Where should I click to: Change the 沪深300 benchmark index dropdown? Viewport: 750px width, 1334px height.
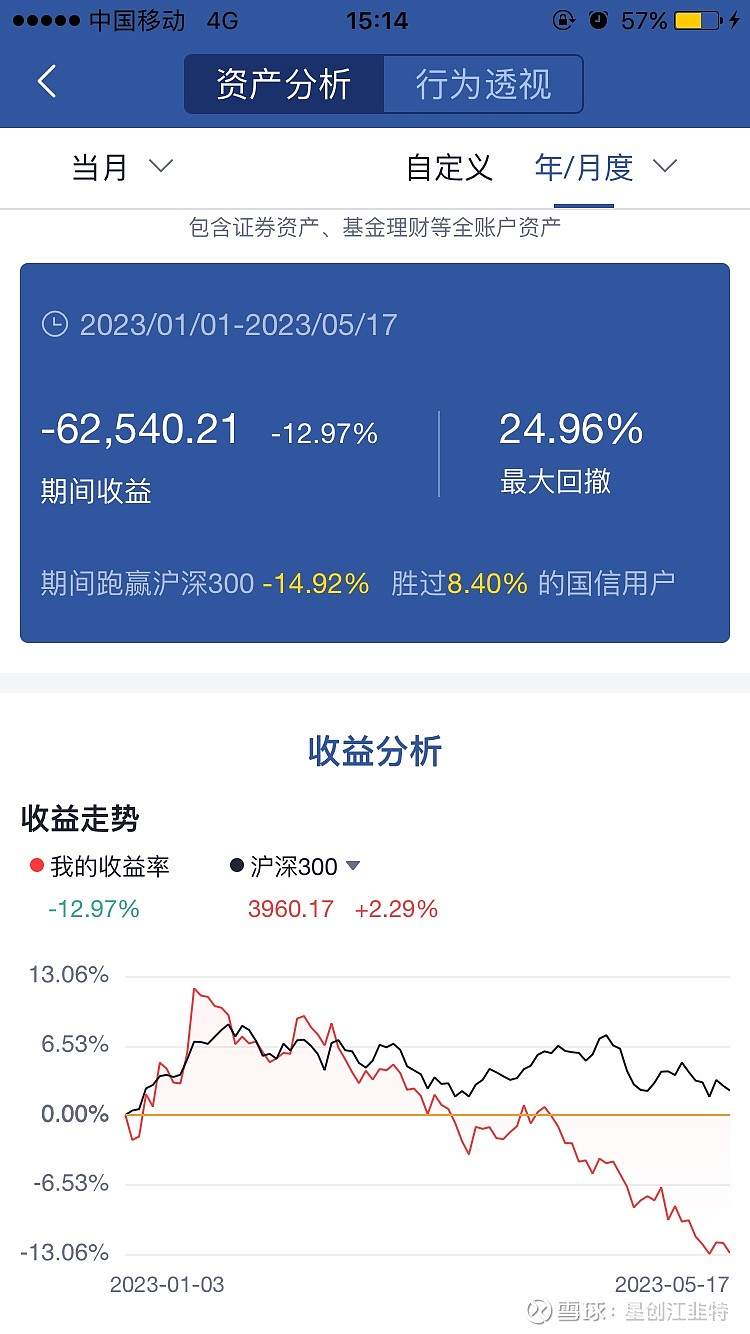[295, 867]
